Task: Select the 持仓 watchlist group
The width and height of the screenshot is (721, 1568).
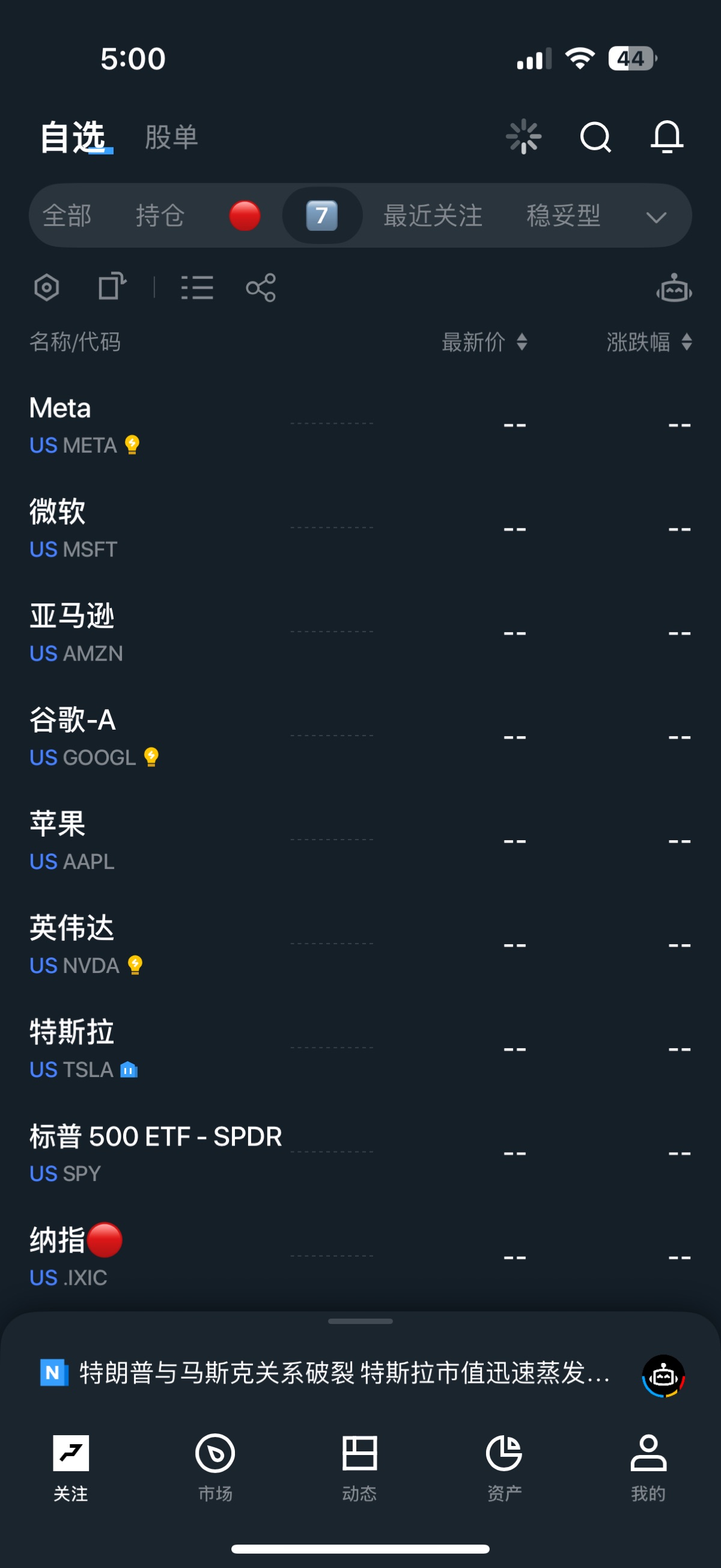Action: [160, 216]
